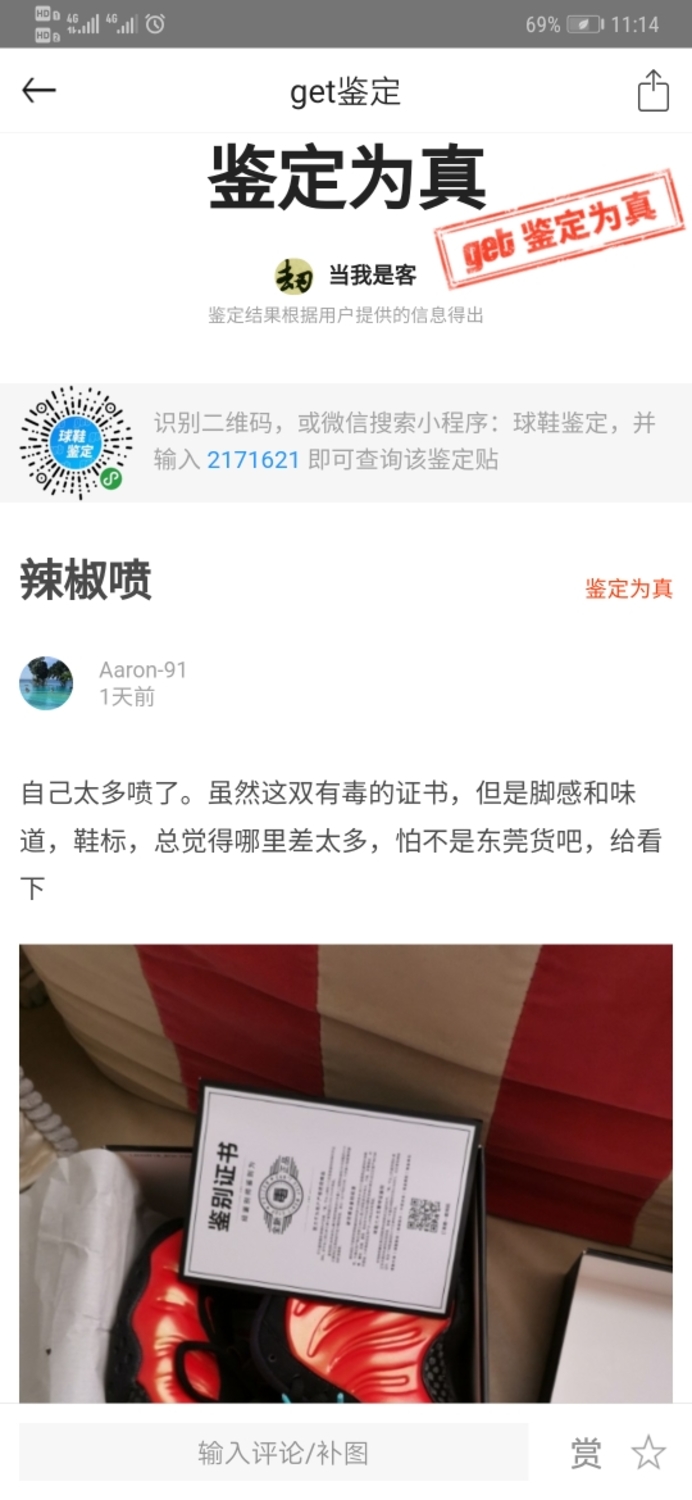Favorite this post with the star icon
The image size is (692, 1500).
[x=648, y=1453]
